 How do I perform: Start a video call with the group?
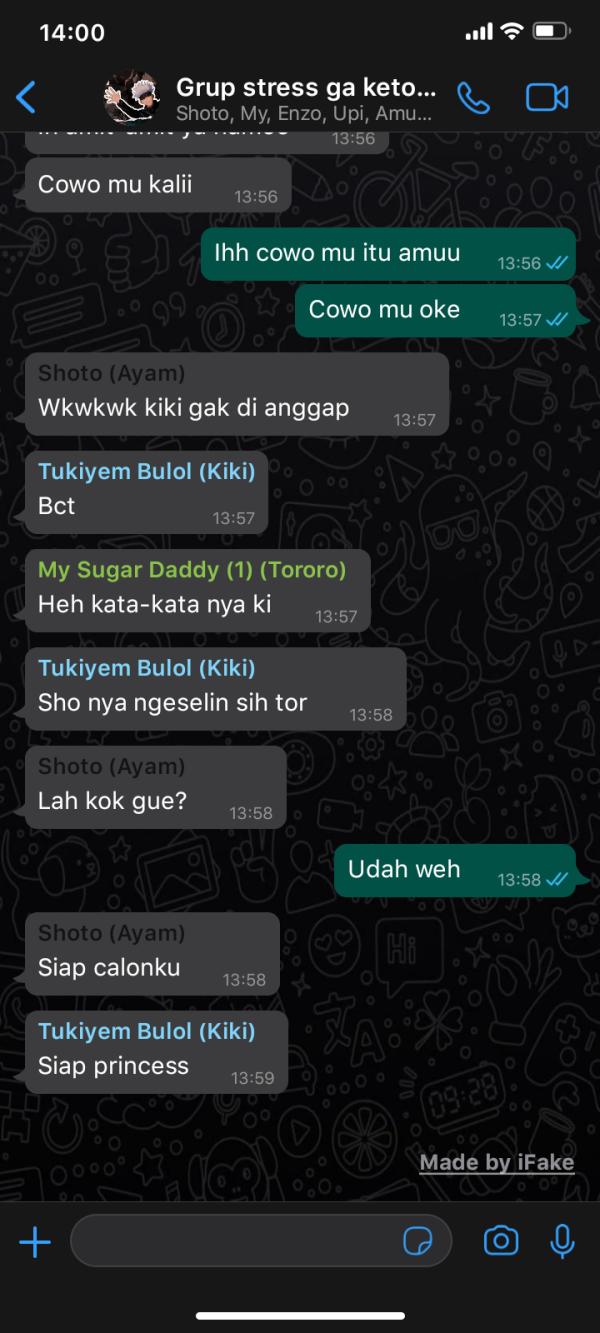(x=546, y=97)
